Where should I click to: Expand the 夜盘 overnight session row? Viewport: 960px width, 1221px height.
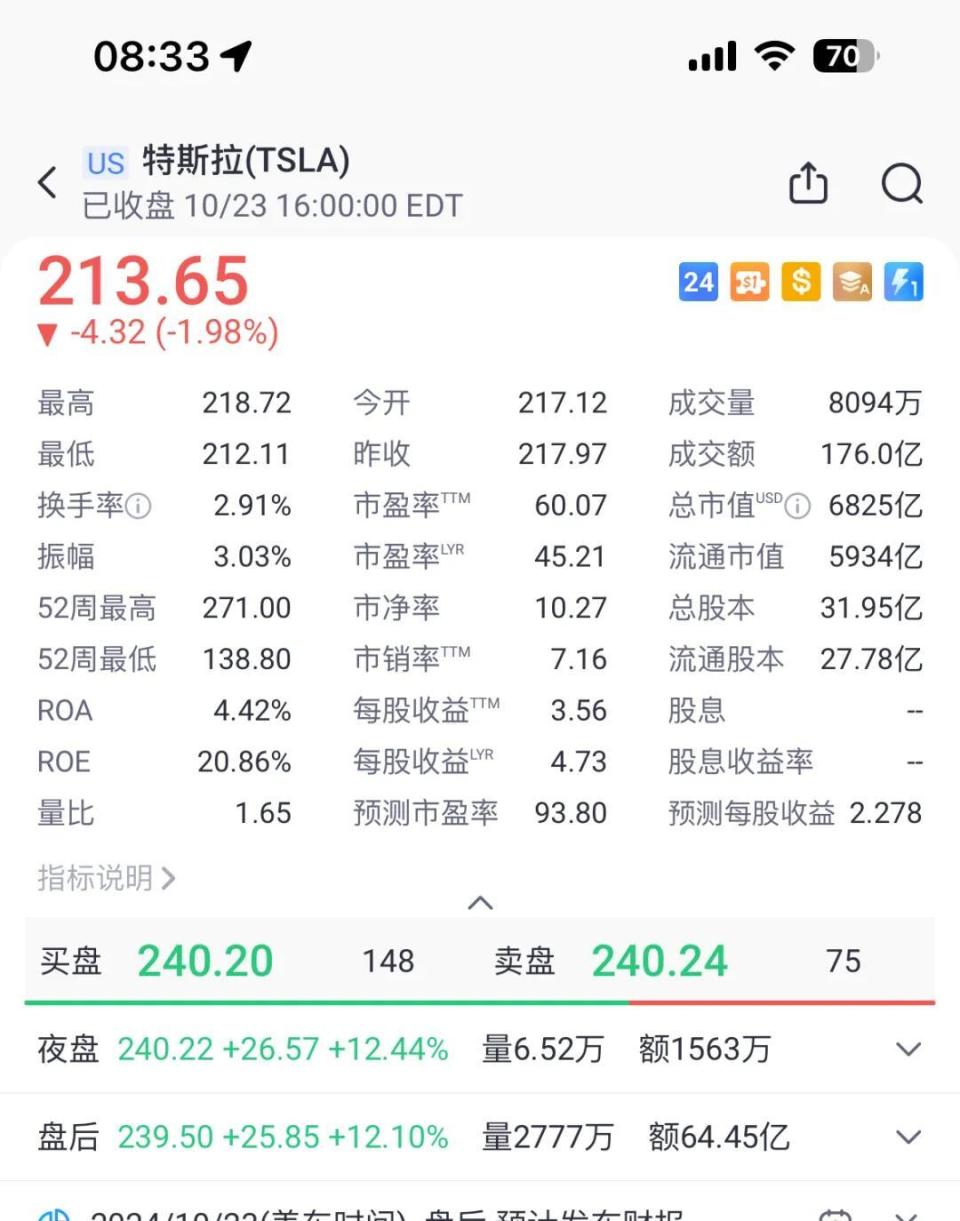click(908, 1049)
